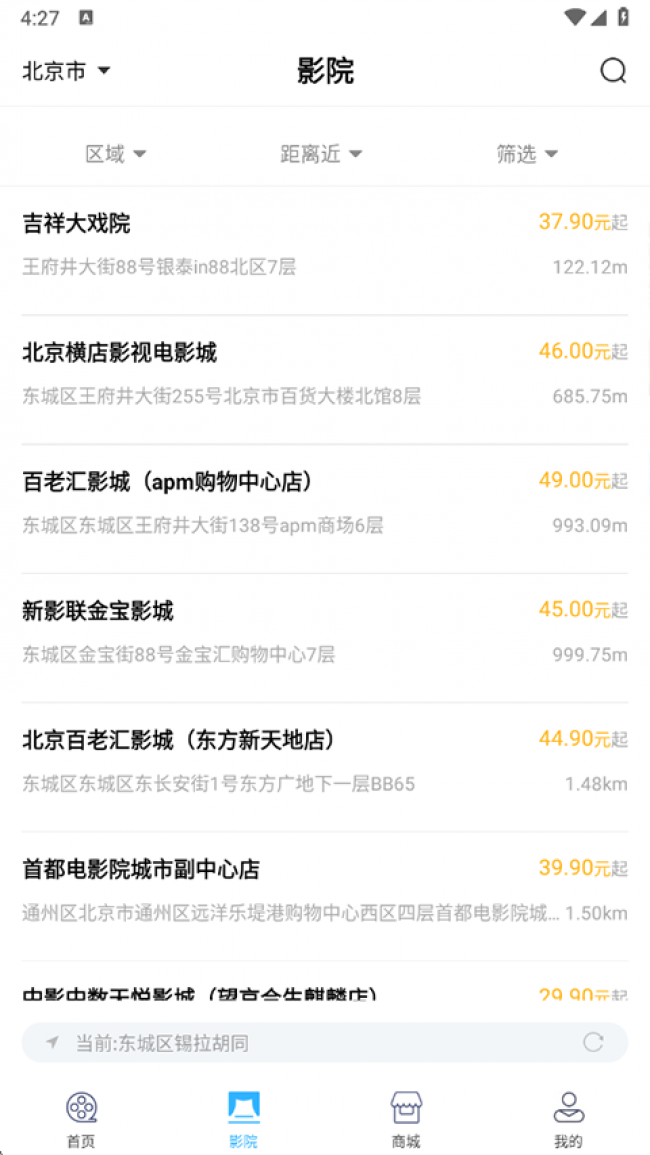
Task: Open the 距离近 sorting dropdown
Action: (321, 154)
